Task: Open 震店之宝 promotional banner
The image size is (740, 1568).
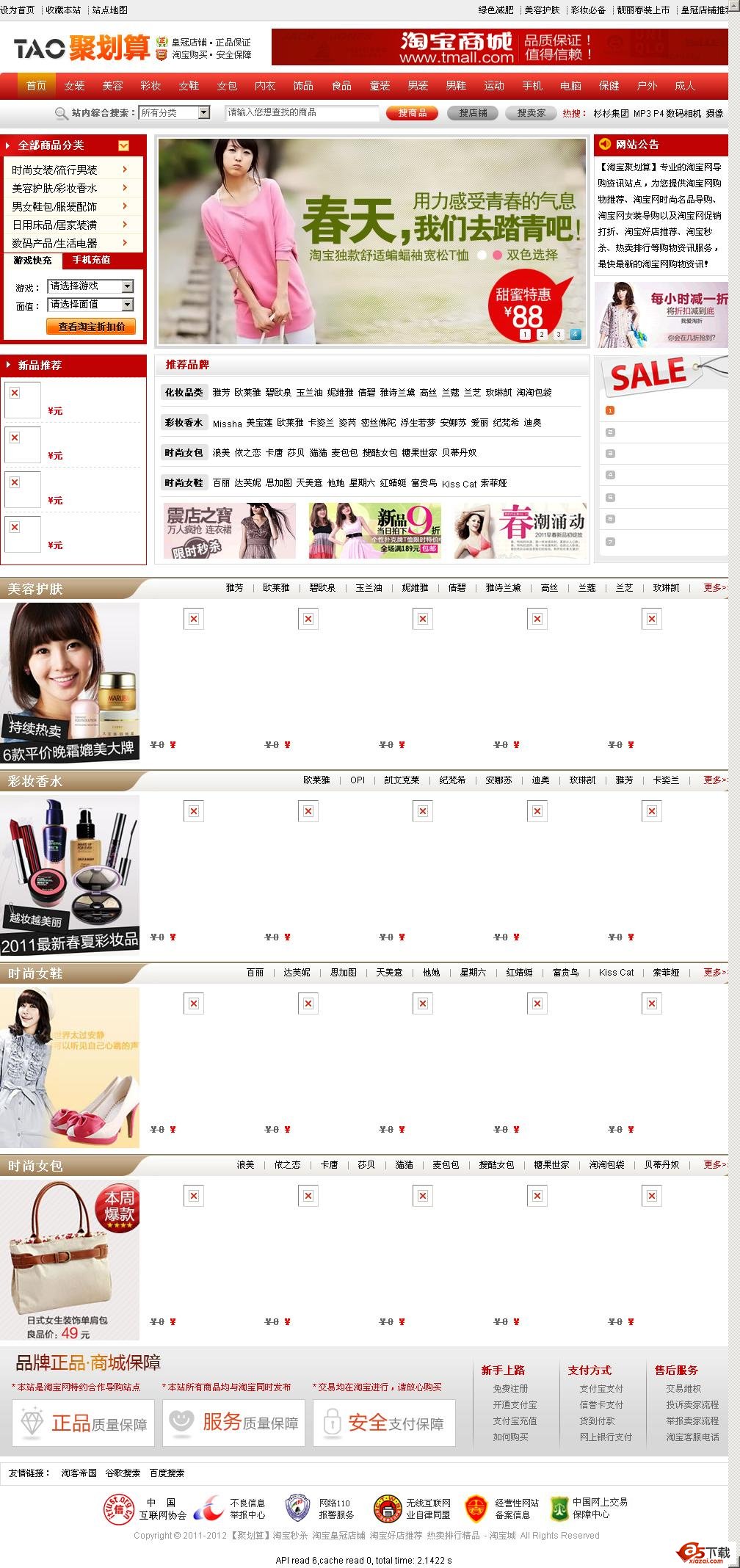Action: 230,531
